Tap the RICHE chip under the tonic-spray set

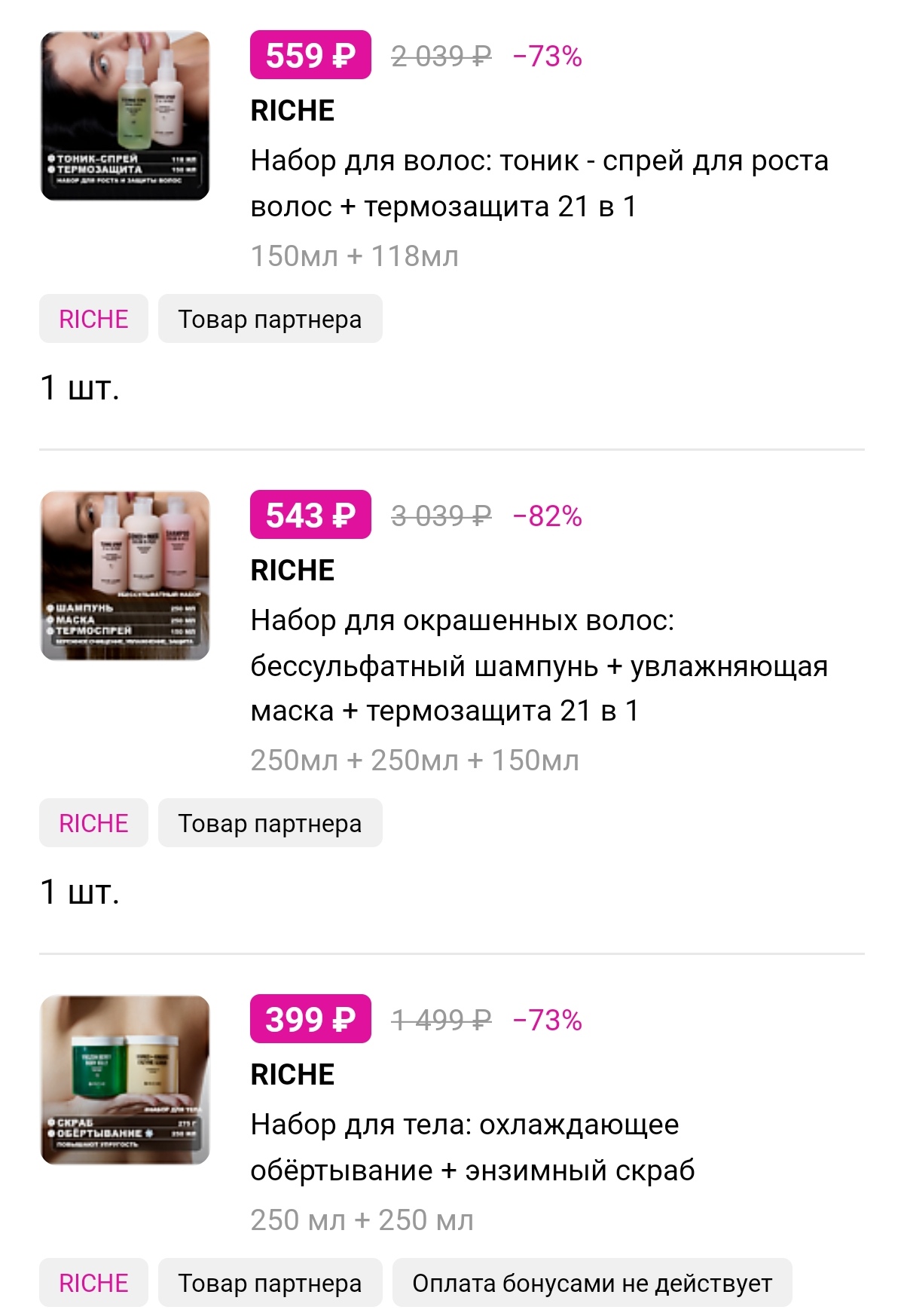(93, 319)
